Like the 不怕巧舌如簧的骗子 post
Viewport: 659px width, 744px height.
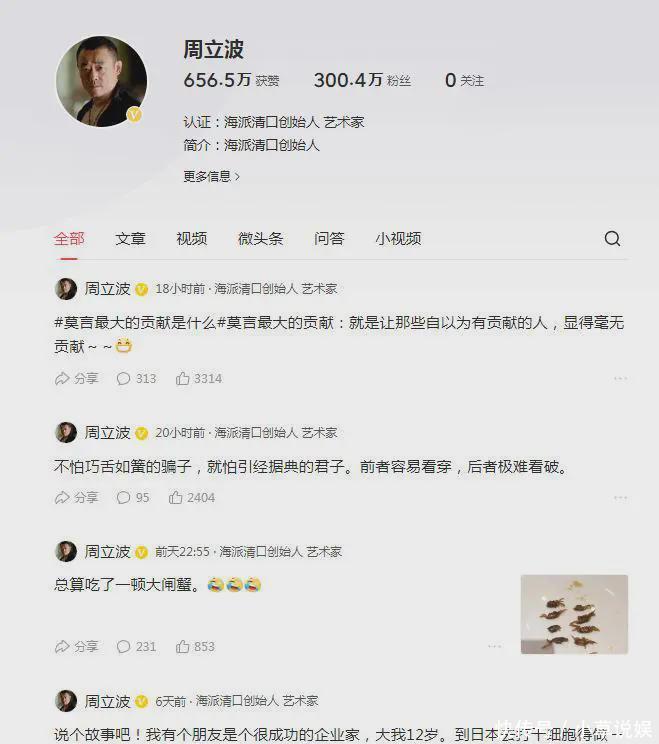click(190, 497)
